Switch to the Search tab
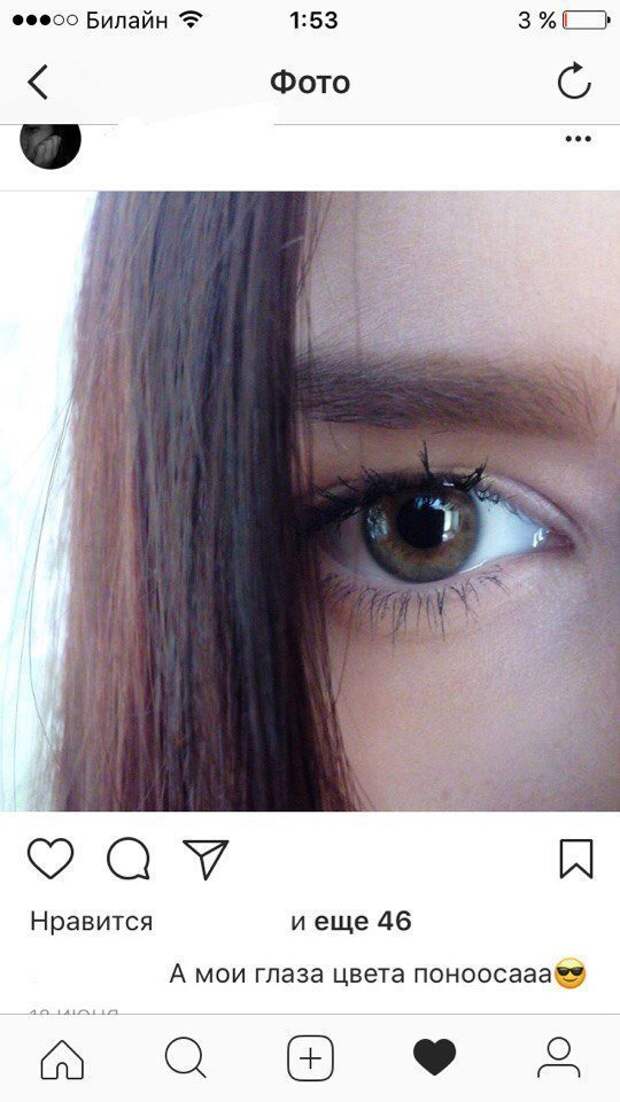 click(185, 1057)
